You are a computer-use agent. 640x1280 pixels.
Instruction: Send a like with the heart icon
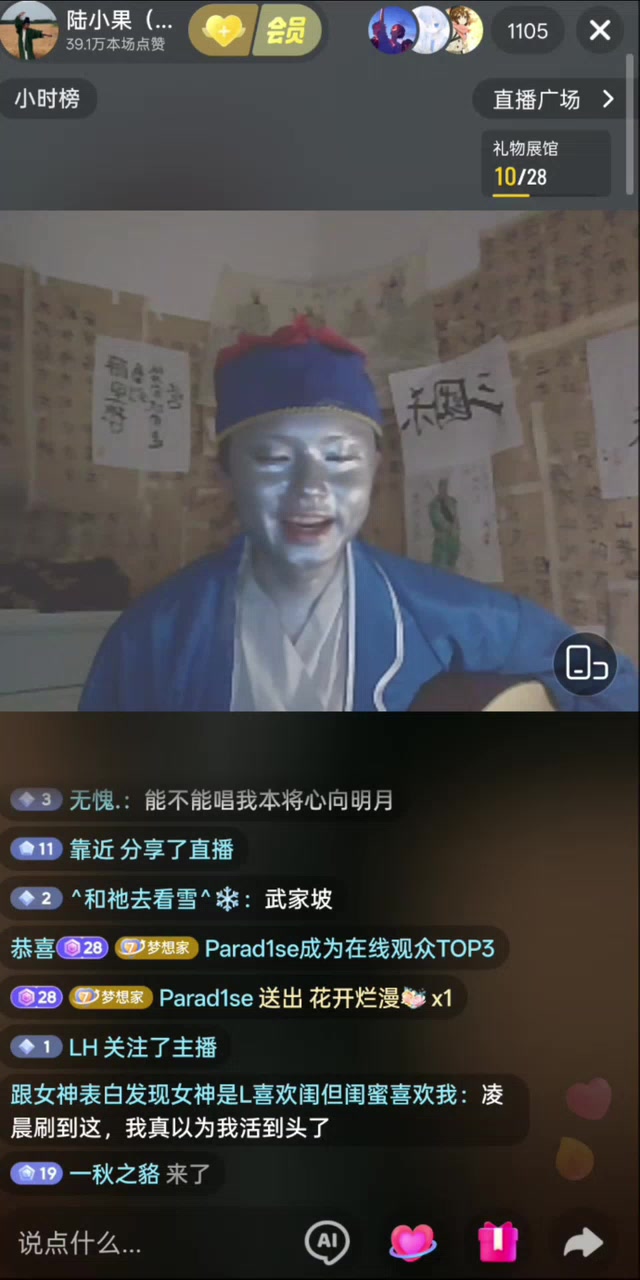(412, 1242)
